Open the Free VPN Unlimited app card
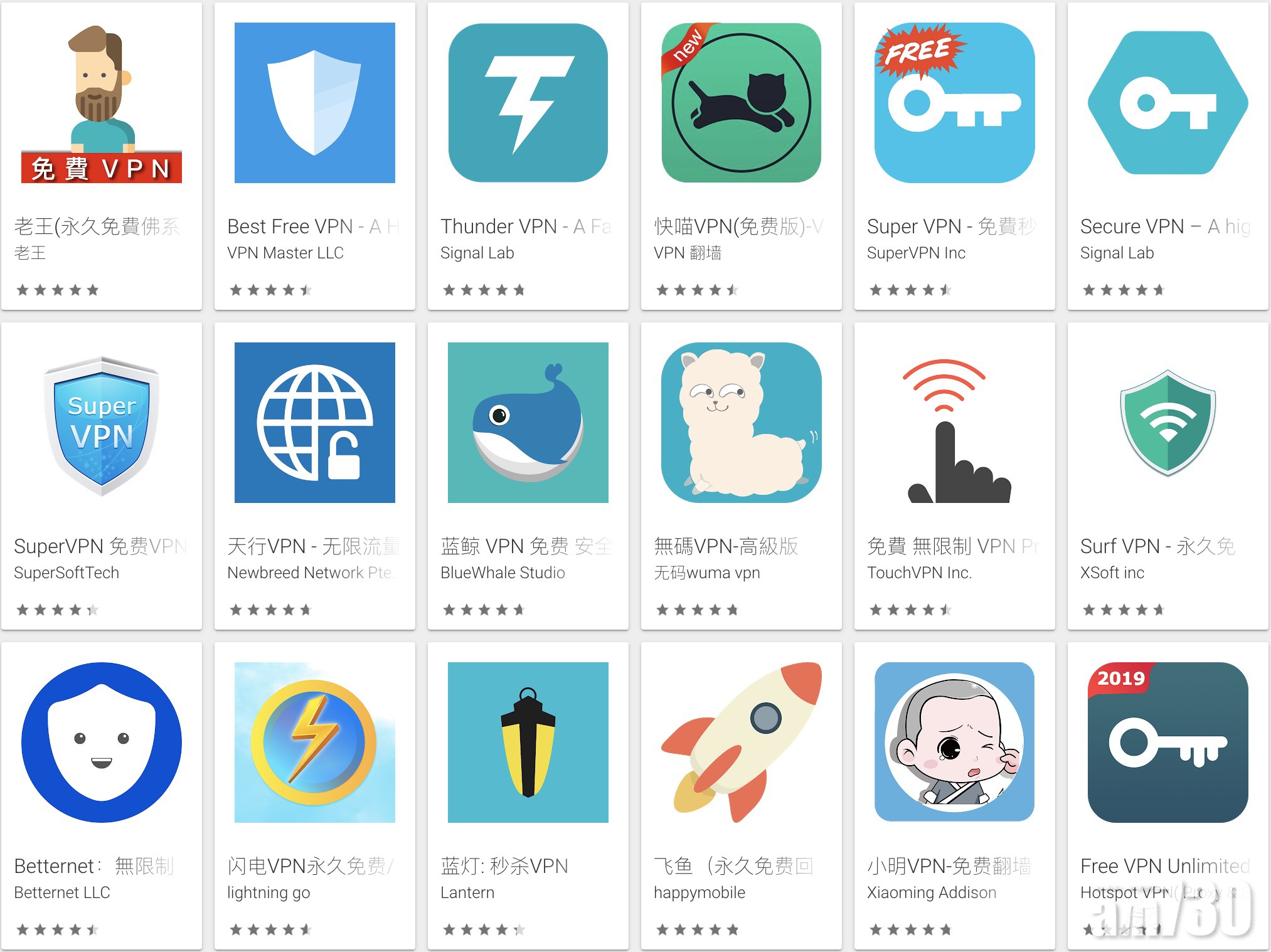 click(1168, 743)
